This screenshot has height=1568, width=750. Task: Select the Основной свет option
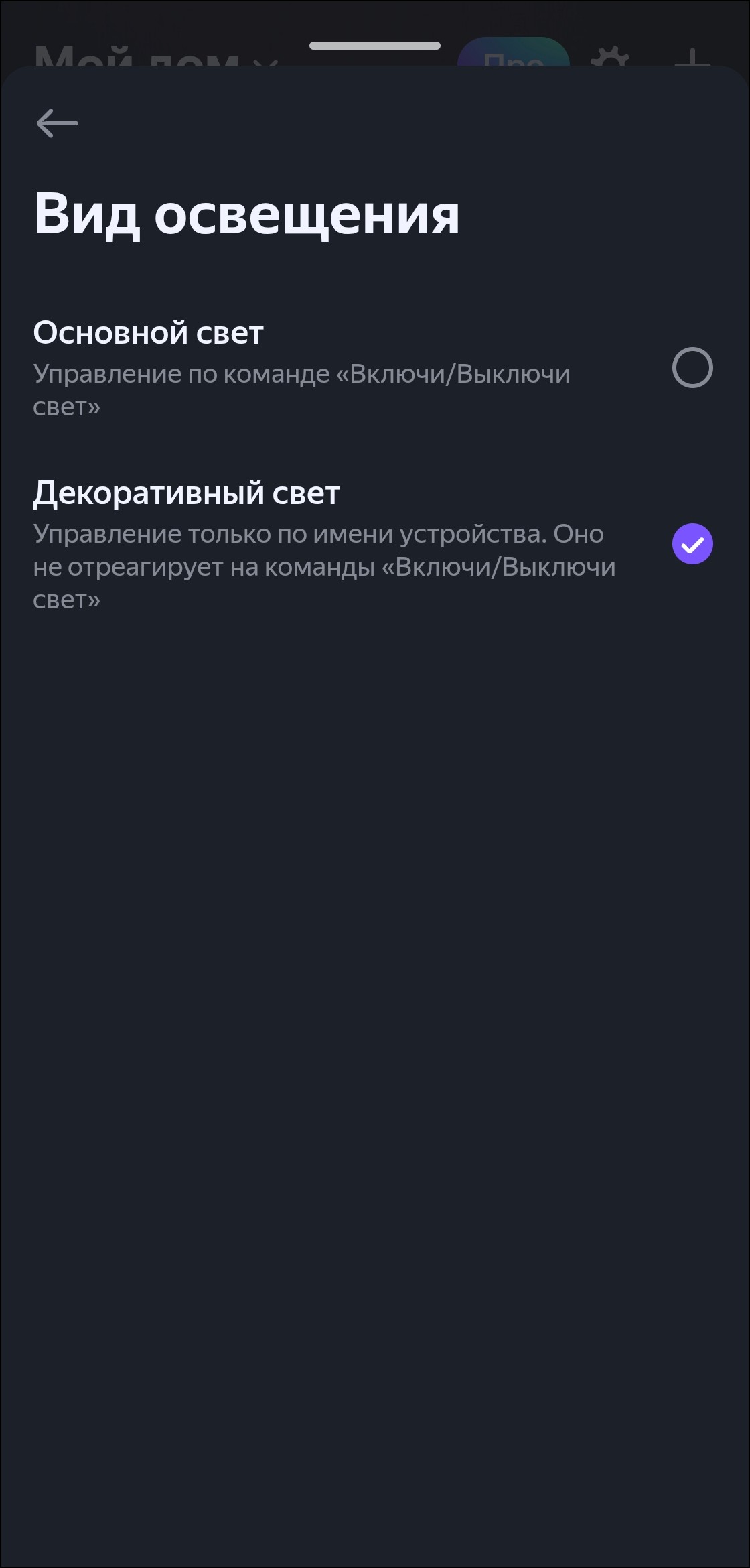(692, 368)
